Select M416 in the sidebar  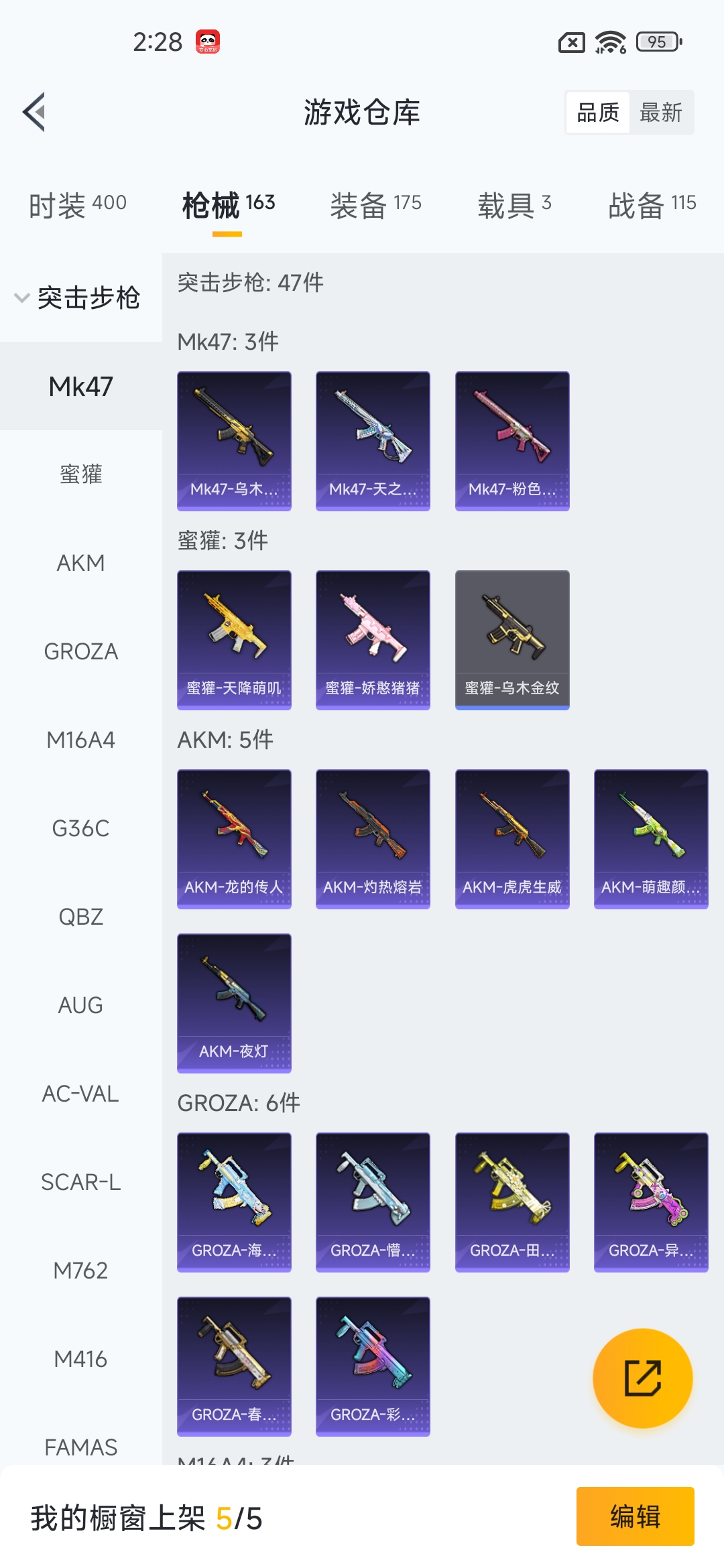click(80, 1359)
